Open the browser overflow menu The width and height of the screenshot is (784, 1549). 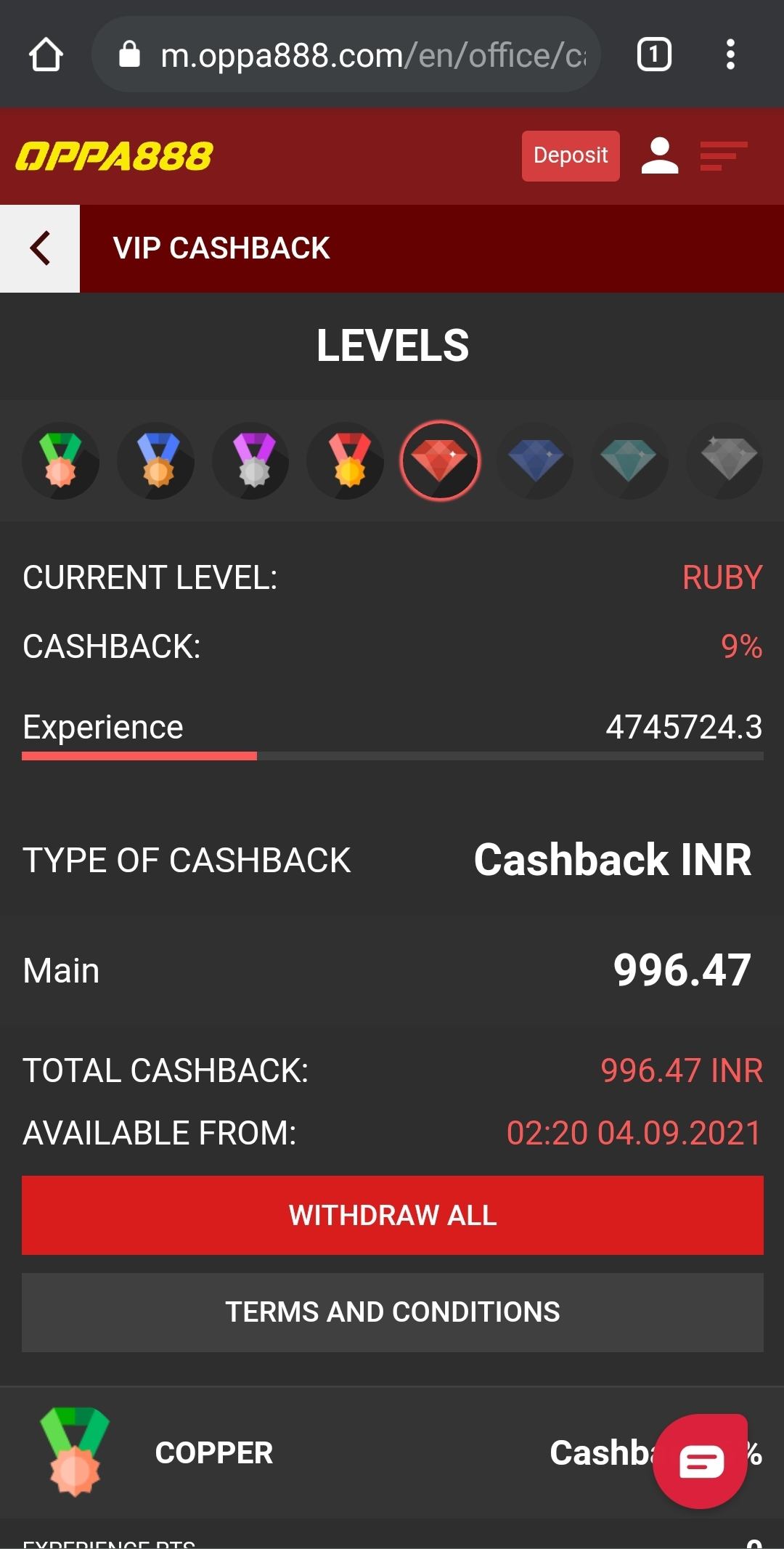coord(730,55)
